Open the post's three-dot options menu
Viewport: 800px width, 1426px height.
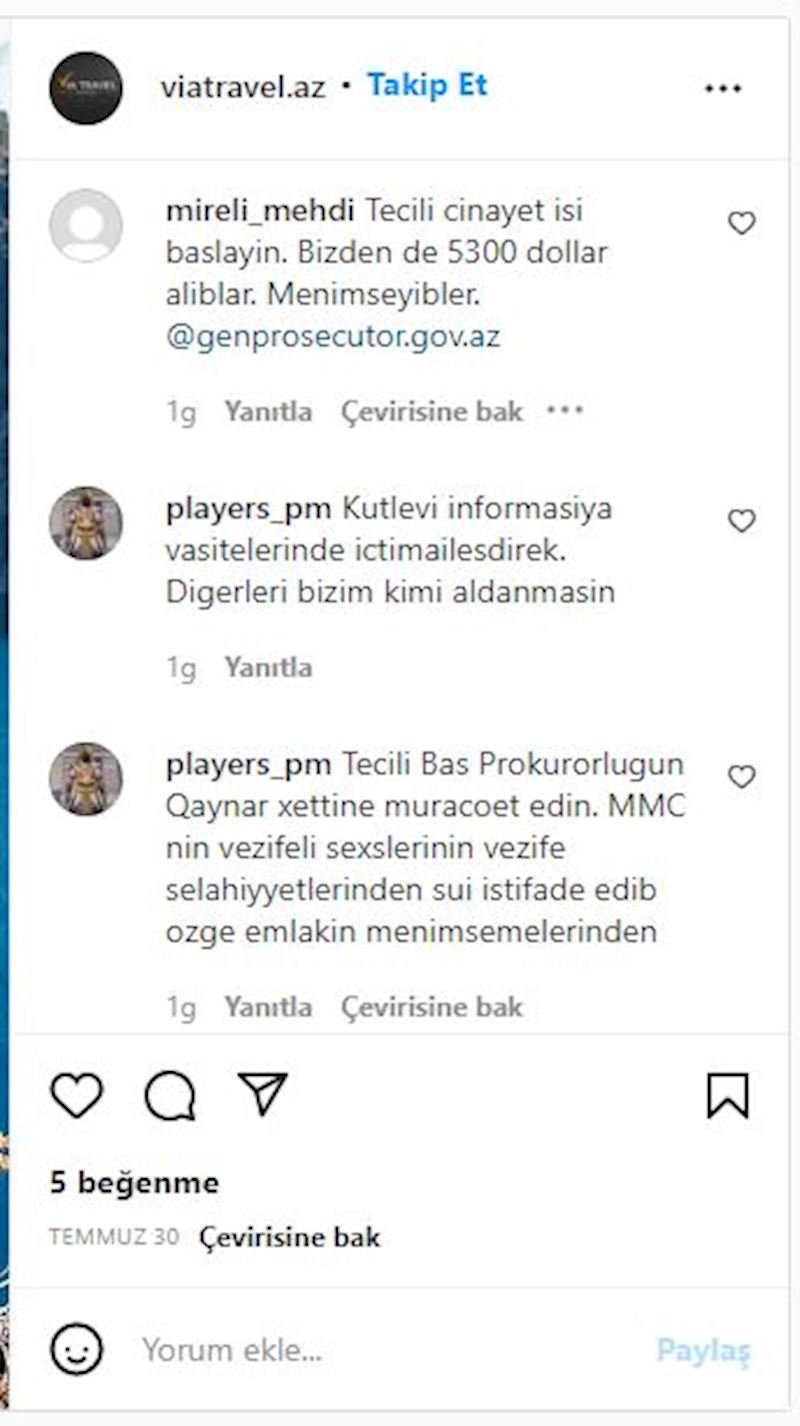click(x=723, y=88)
